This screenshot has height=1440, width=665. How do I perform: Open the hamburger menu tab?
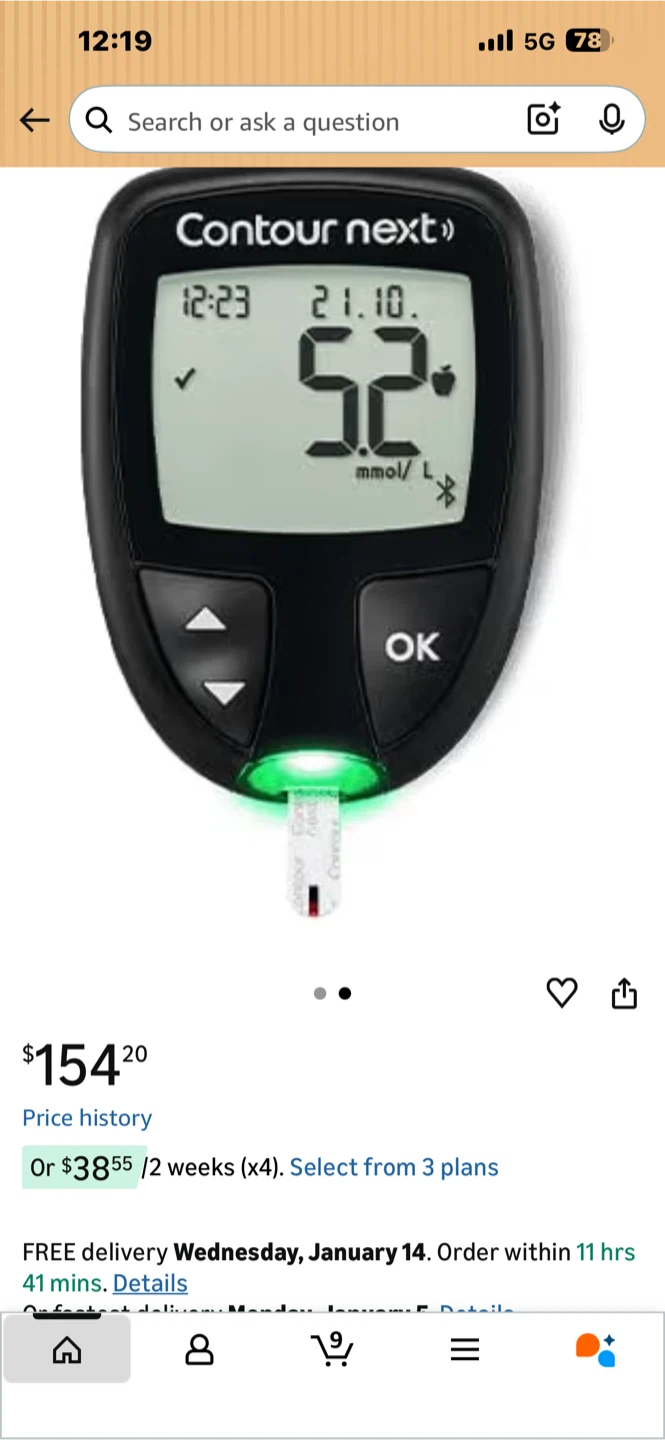(x=465, y=1350)
